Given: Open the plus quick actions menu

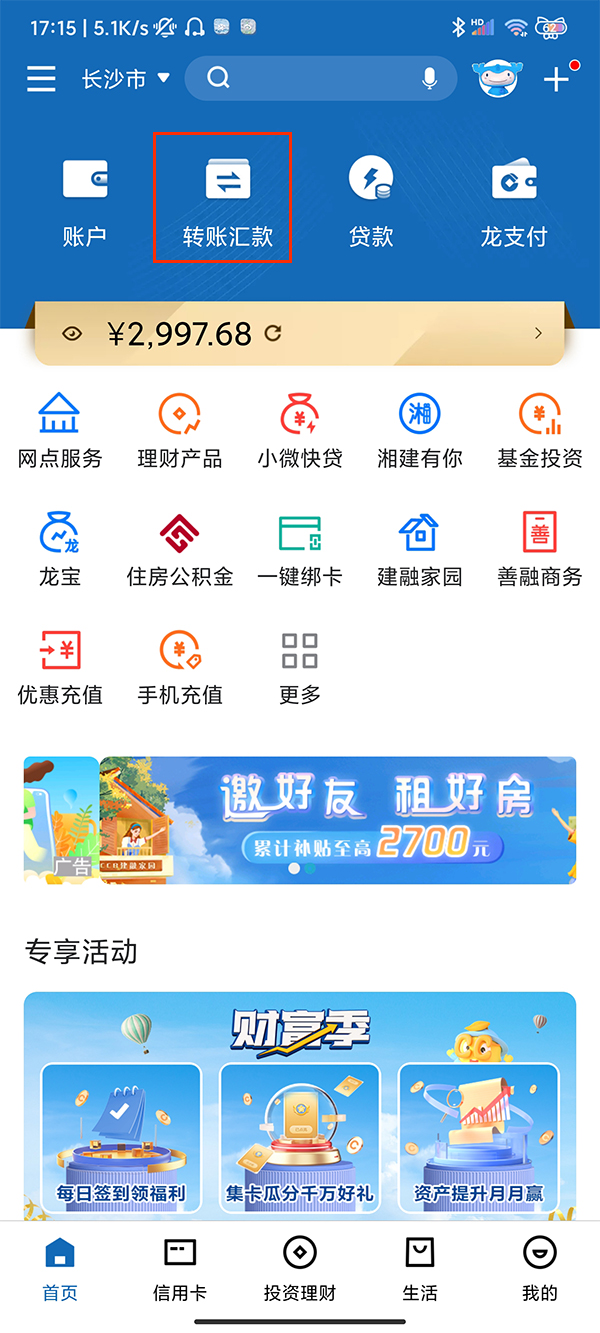Looking at the screenshot, I should click(557, 80).
